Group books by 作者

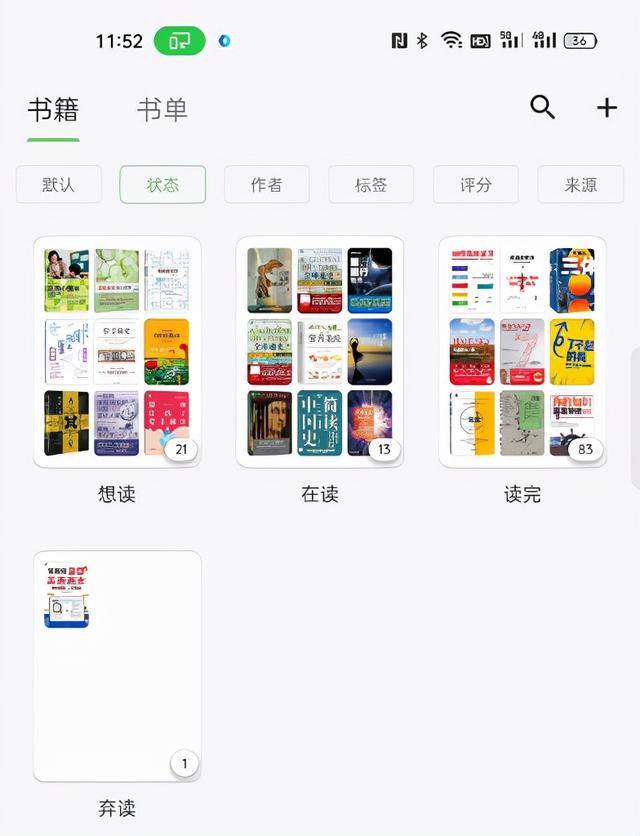(x=267, y=185)
